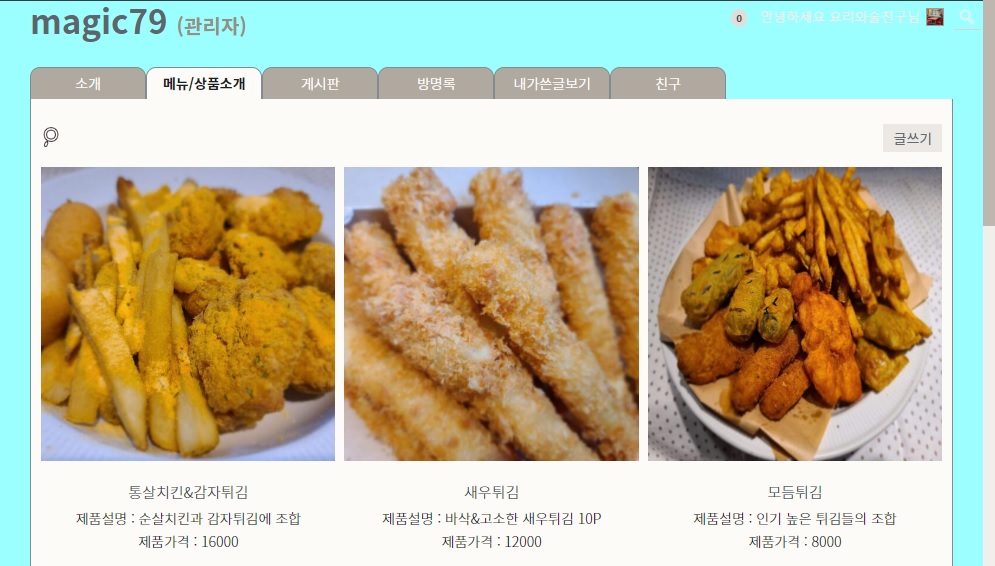Switch to the 내가쓴글보기 tab
The width and height of the screenshot is (995, 566).
point(552,84)
